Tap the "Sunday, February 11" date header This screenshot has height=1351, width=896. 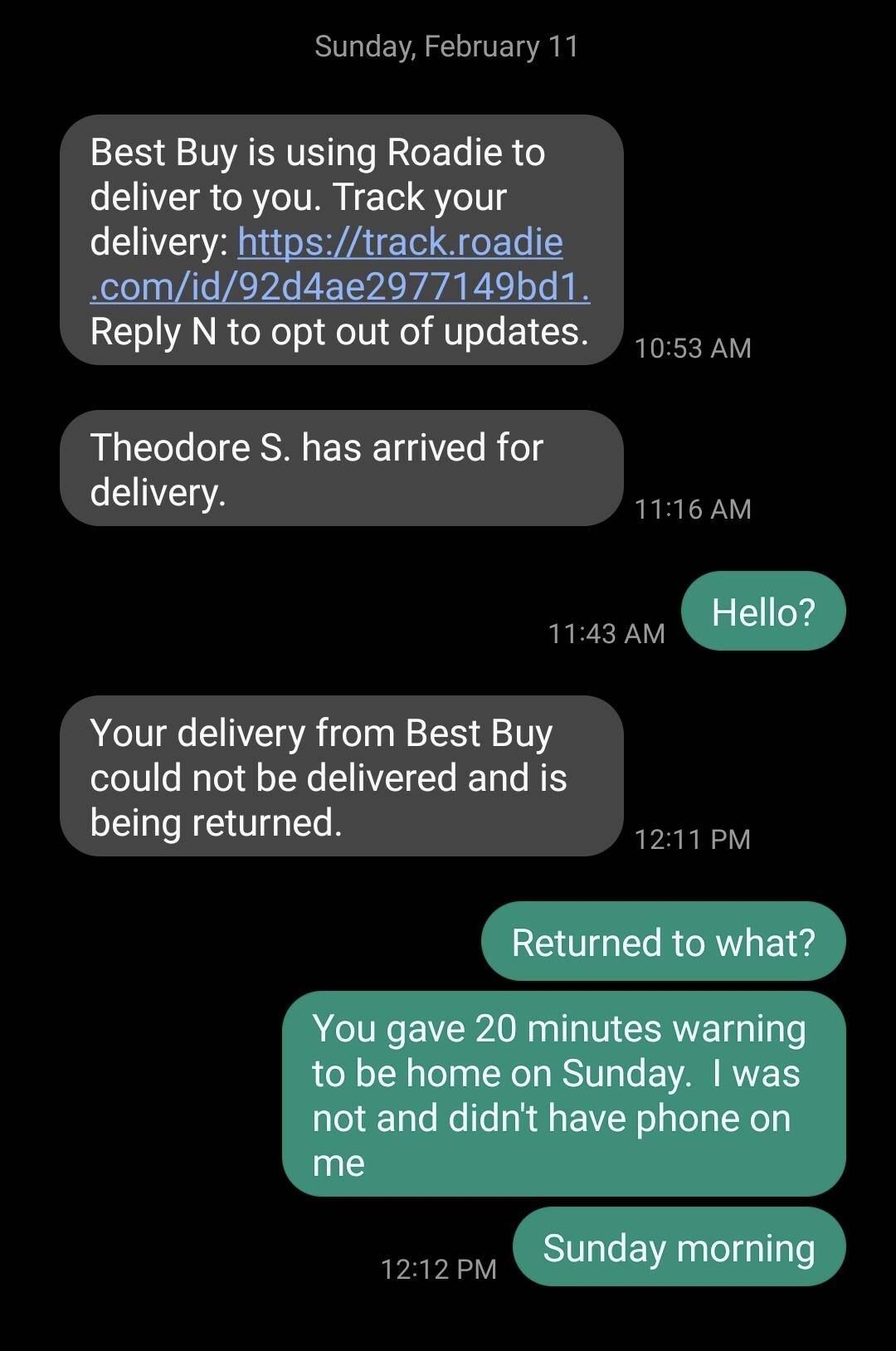(447, 47)
